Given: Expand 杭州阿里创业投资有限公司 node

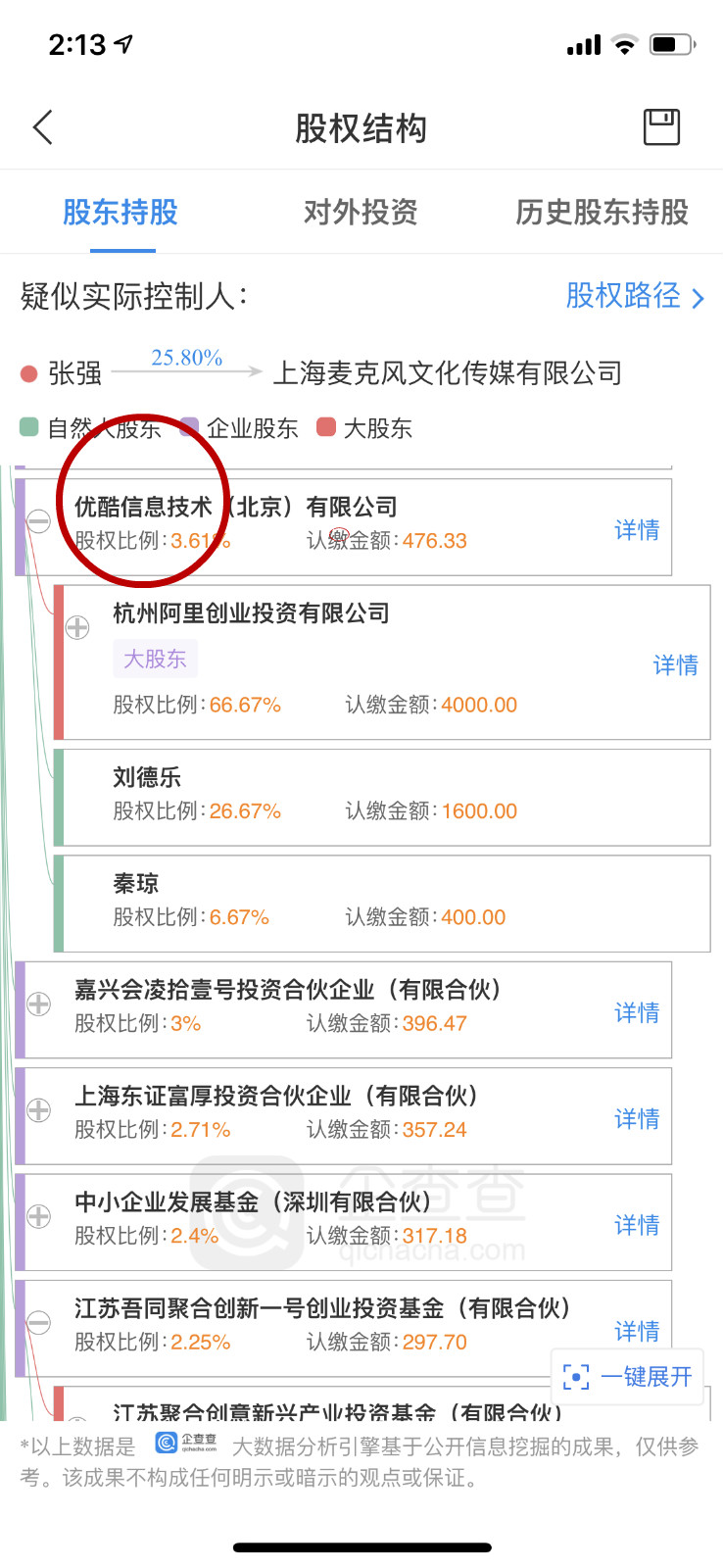Looking at the screenshot, I should (x=77, y=627).
